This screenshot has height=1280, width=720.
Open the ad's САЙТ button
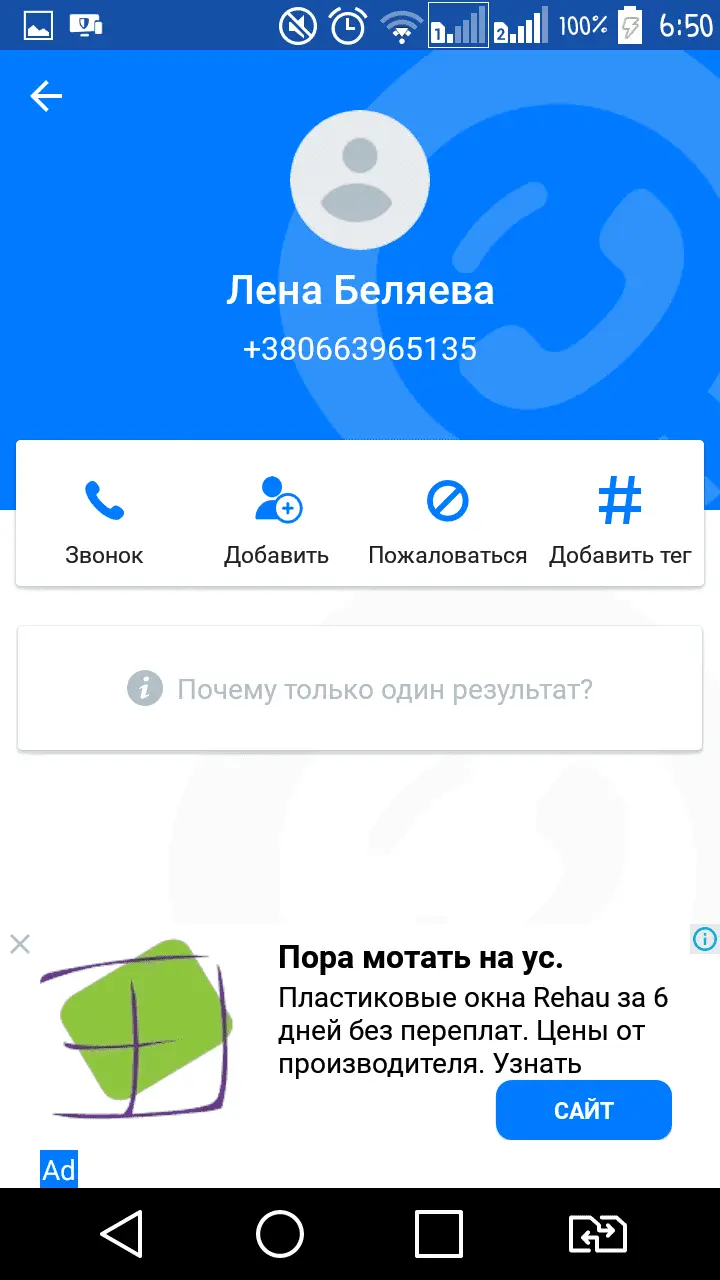click(x=583, y=1110)
